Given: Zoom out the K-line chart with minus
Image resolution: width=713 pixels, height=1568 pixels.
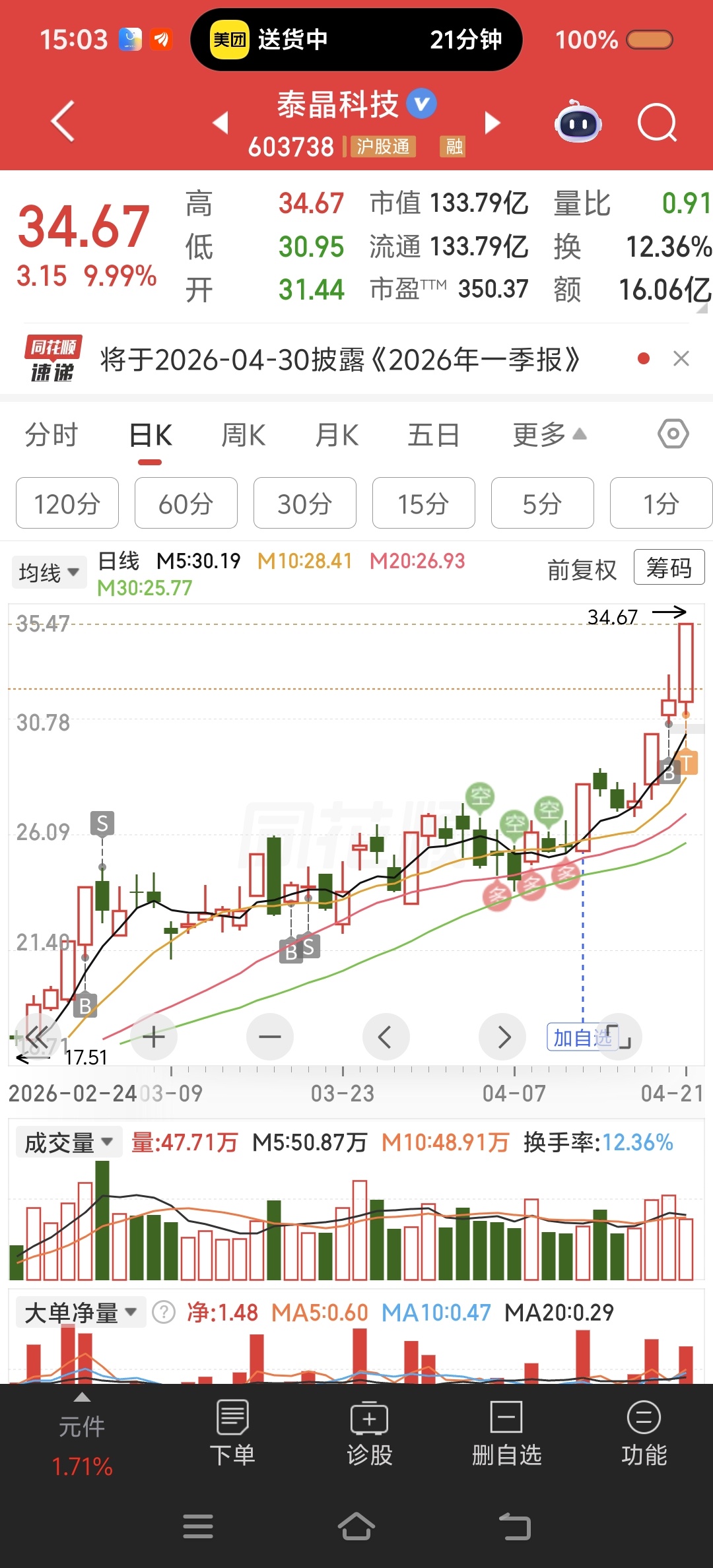Looking at the screenshot, I should point(270,1037).
